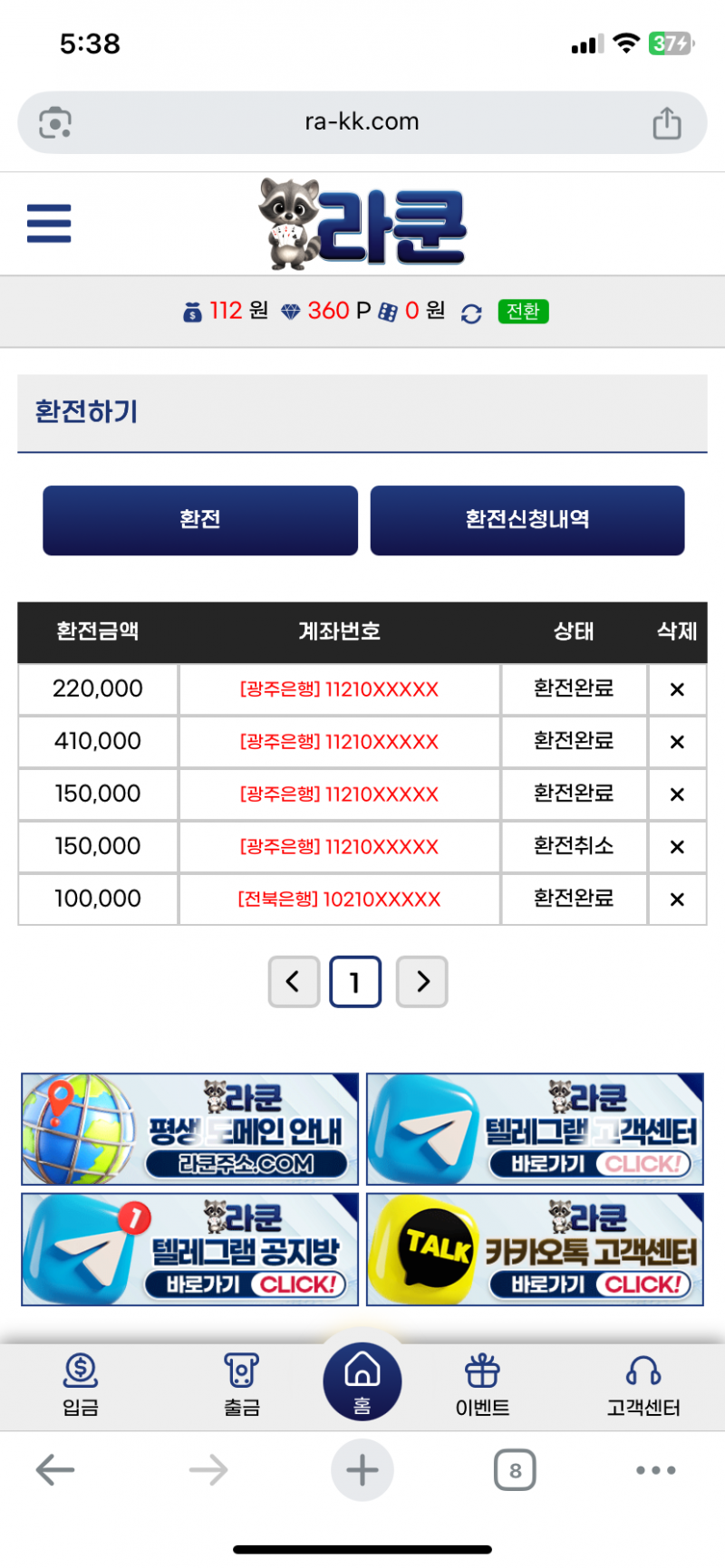725x1568 pixels.
Task: Open the hamburger menu
Action: (x=49, y=224)
